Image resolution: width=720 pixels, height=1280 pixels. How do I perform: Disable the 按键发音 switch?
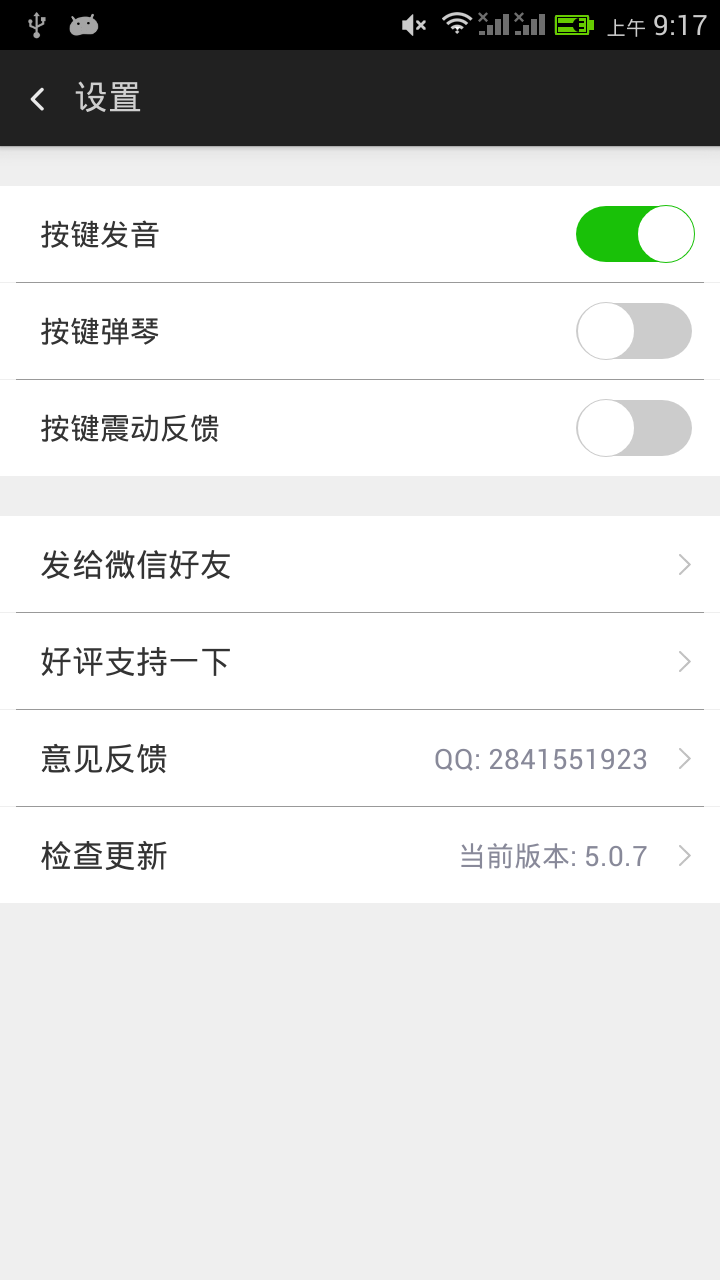[x=635, y=234]
